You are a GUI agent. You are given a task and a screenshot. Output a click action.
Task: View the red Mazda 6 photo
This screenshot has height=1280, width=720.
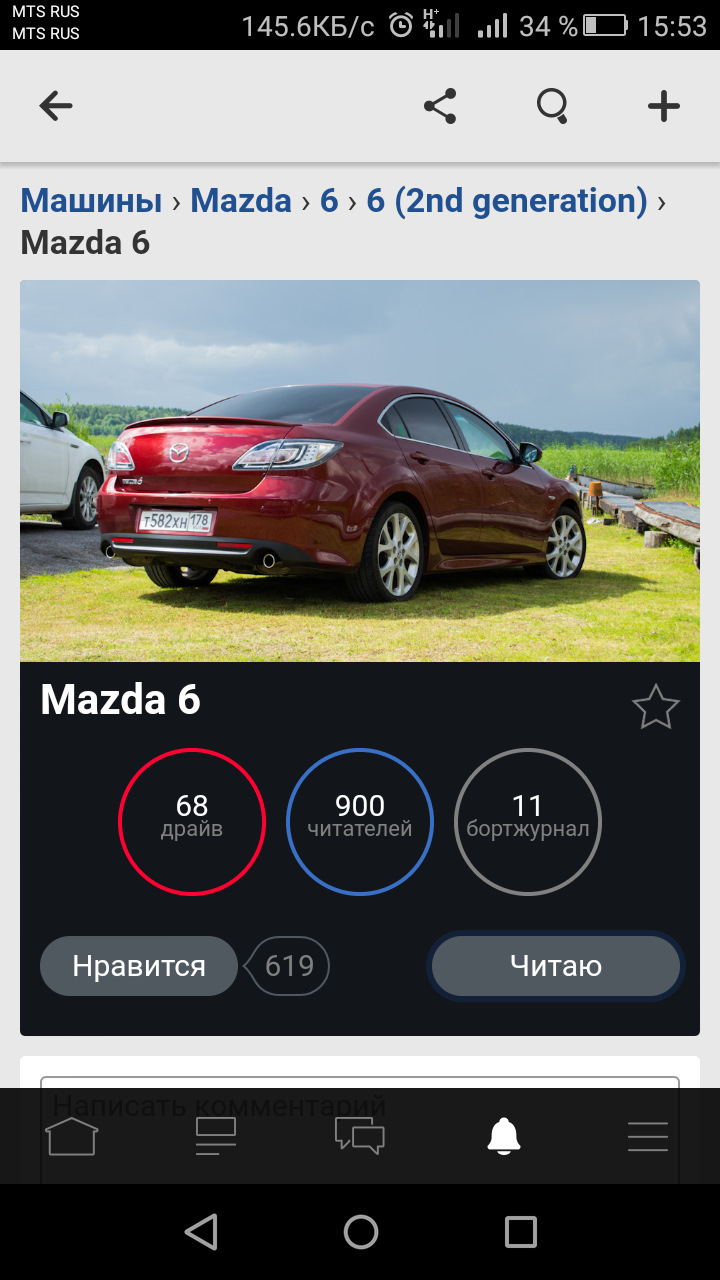coord(360,470)
